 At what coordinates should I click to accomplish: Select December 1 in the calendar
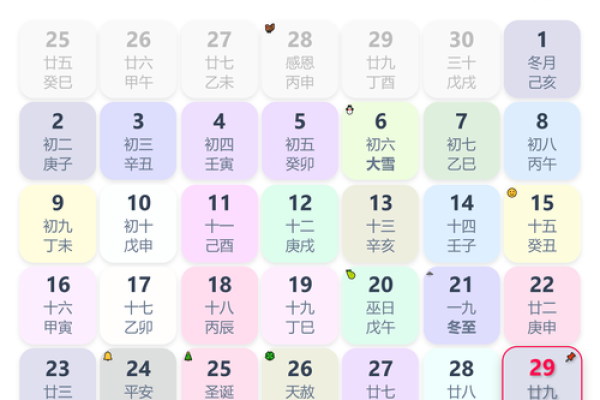click(542, 58)
